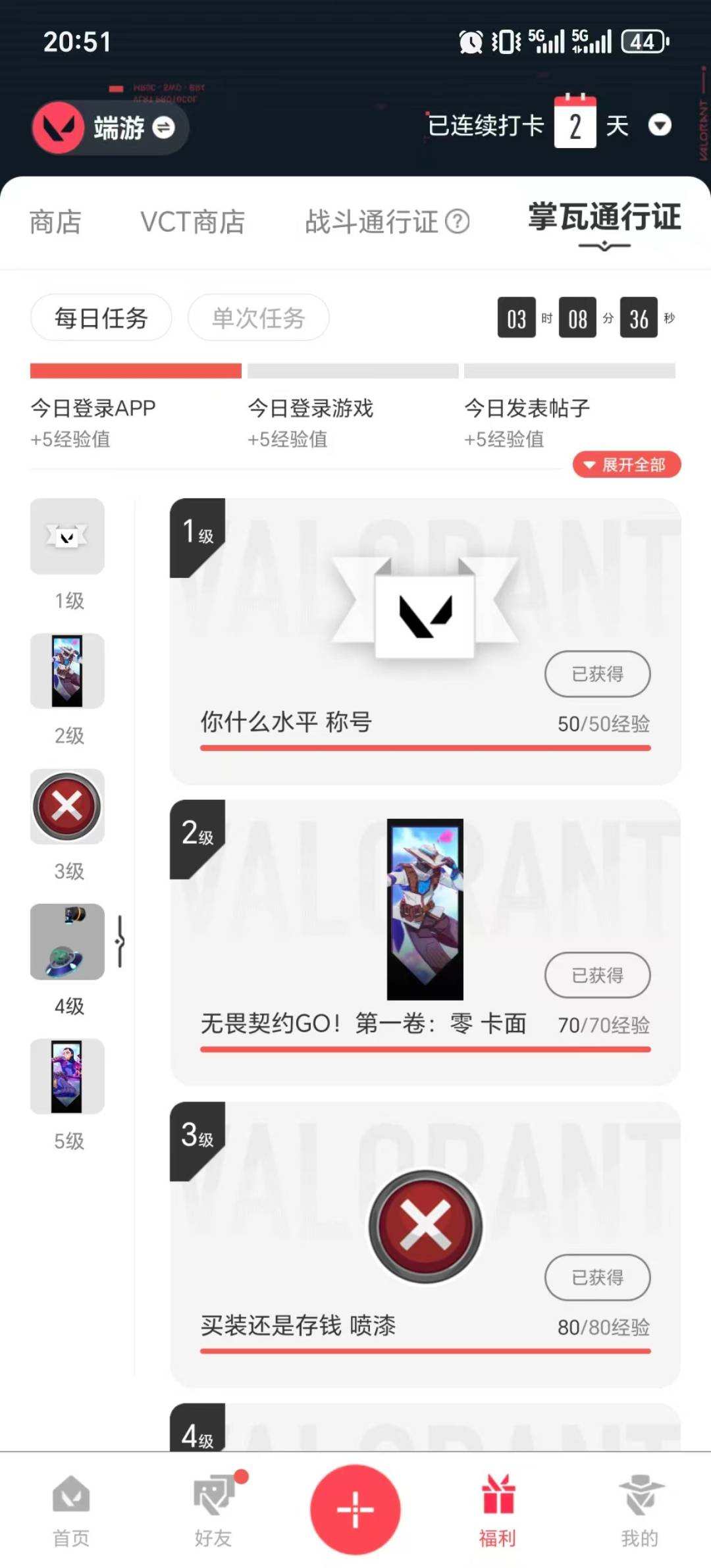This screenshot has height=1568, width=711.
Task: Select the 每日任务 task filter
Action: (x=101, y=317)
